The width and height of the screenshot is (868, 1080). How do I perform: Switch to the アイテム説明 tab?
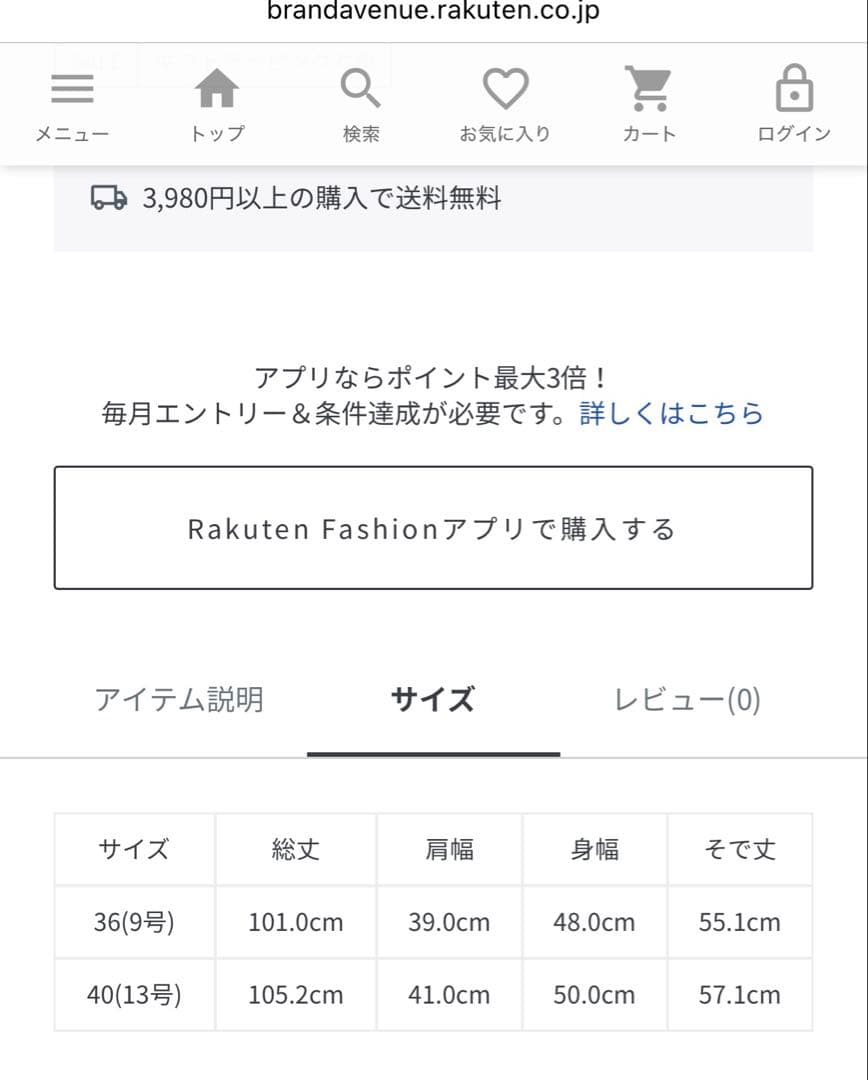179,700
